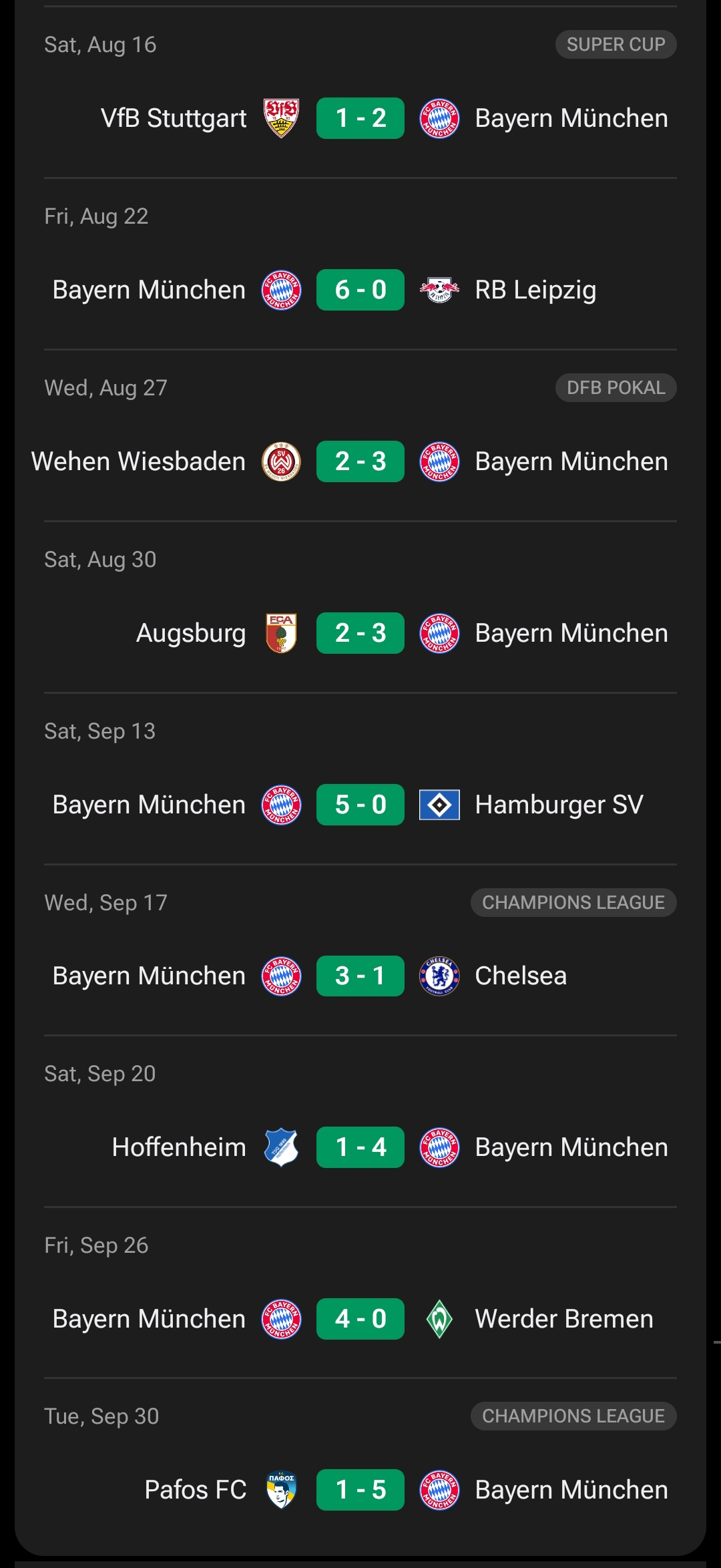
Task: Click the Hoffenheim club badge
Action: (x=279, y=1147)
